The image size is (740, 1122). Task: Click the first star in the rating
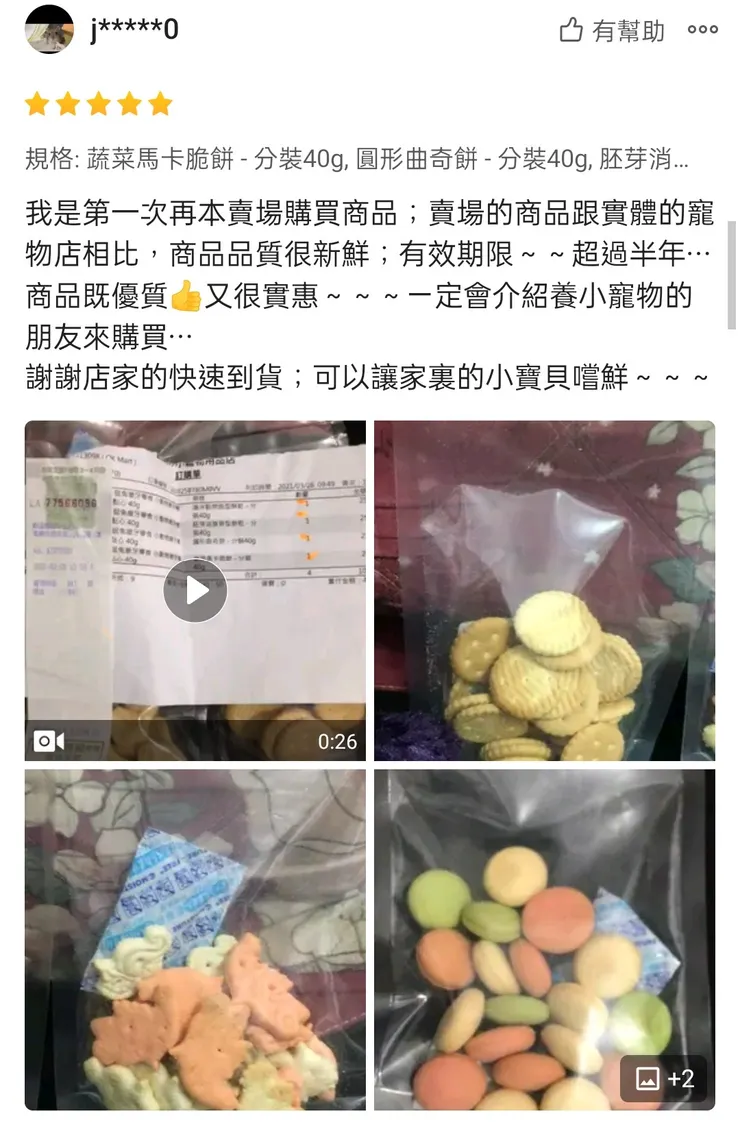38,104
